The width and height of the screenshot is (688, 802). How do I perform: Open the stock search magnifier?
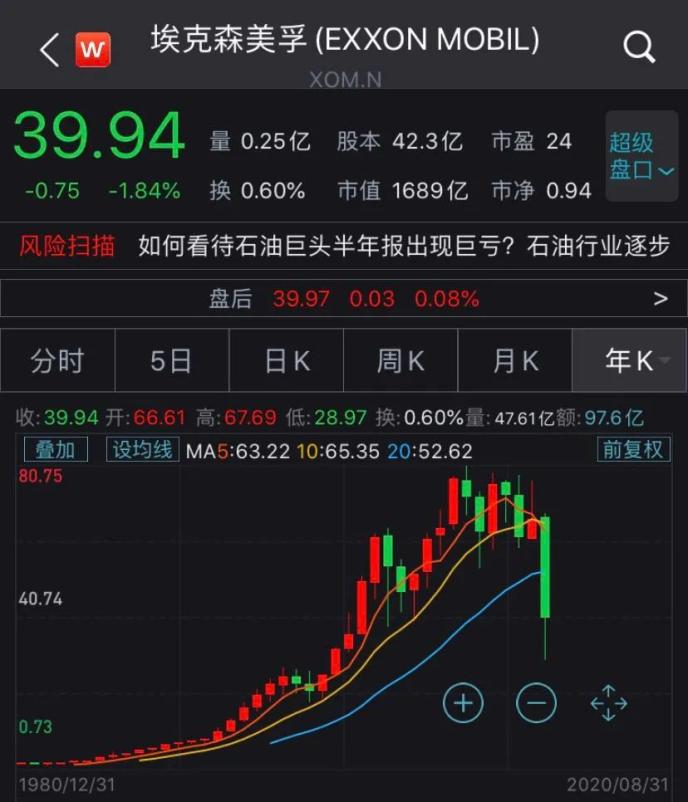(x=638, y=46)
